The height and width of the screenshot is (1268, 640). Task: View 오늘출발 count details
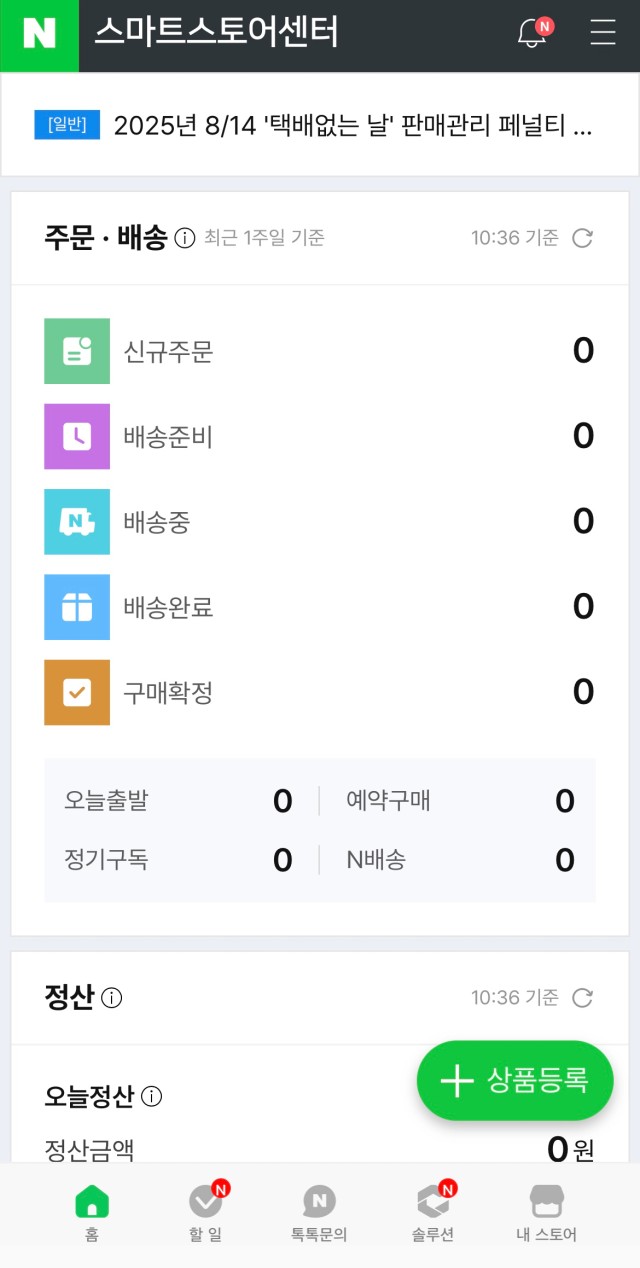(180, 801)
